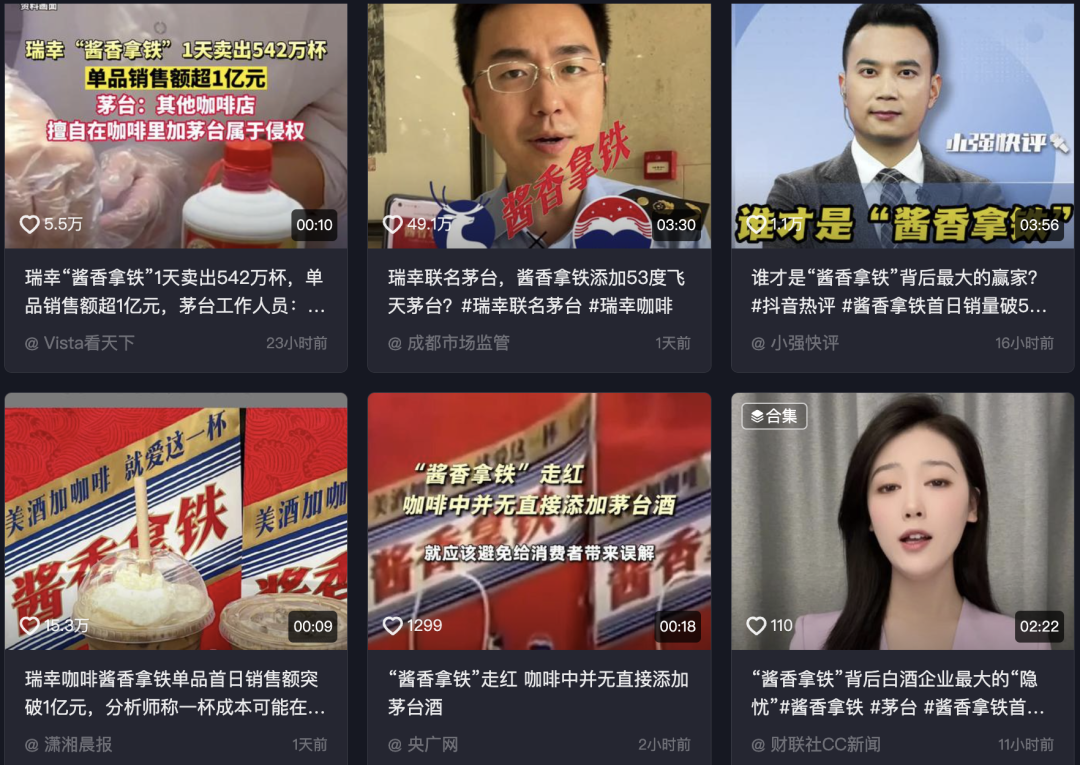Screen dimensions: 1080x765
Task: Open the 合集 collection badge
Action: (x=774, y=416)
